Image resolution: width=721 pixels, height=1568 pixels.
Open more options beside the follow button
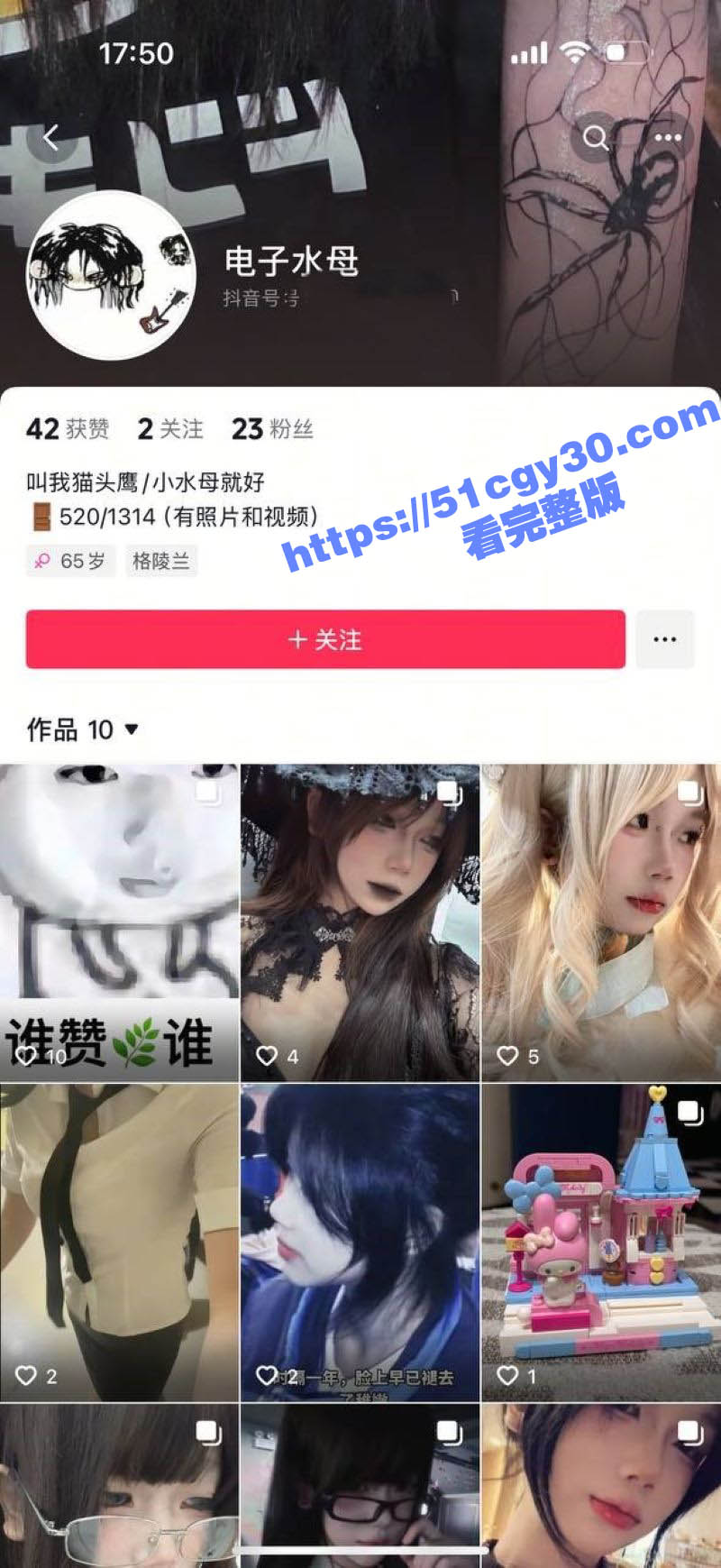pyautogui.click(x=664, y=639)
